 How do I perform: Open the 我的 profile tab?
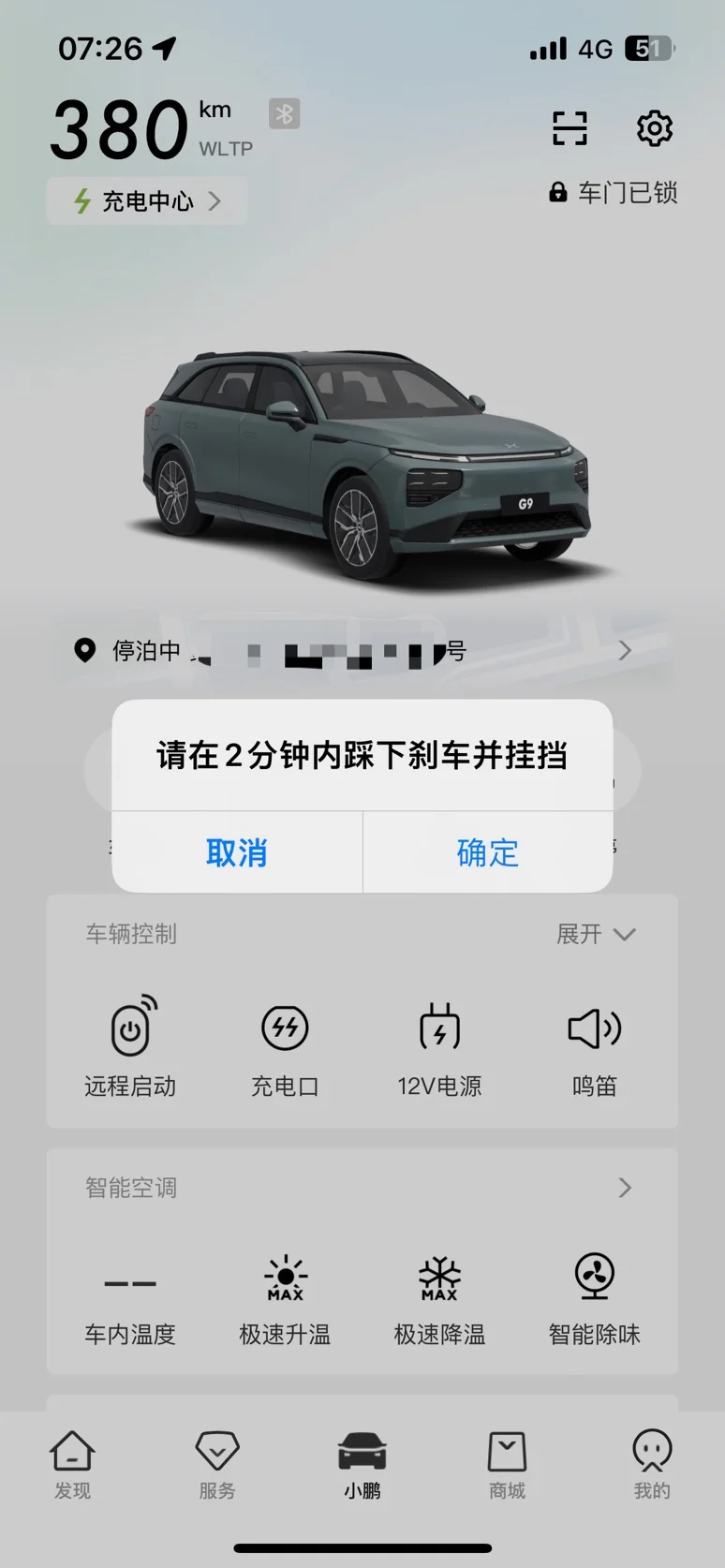pos(652,1465)
